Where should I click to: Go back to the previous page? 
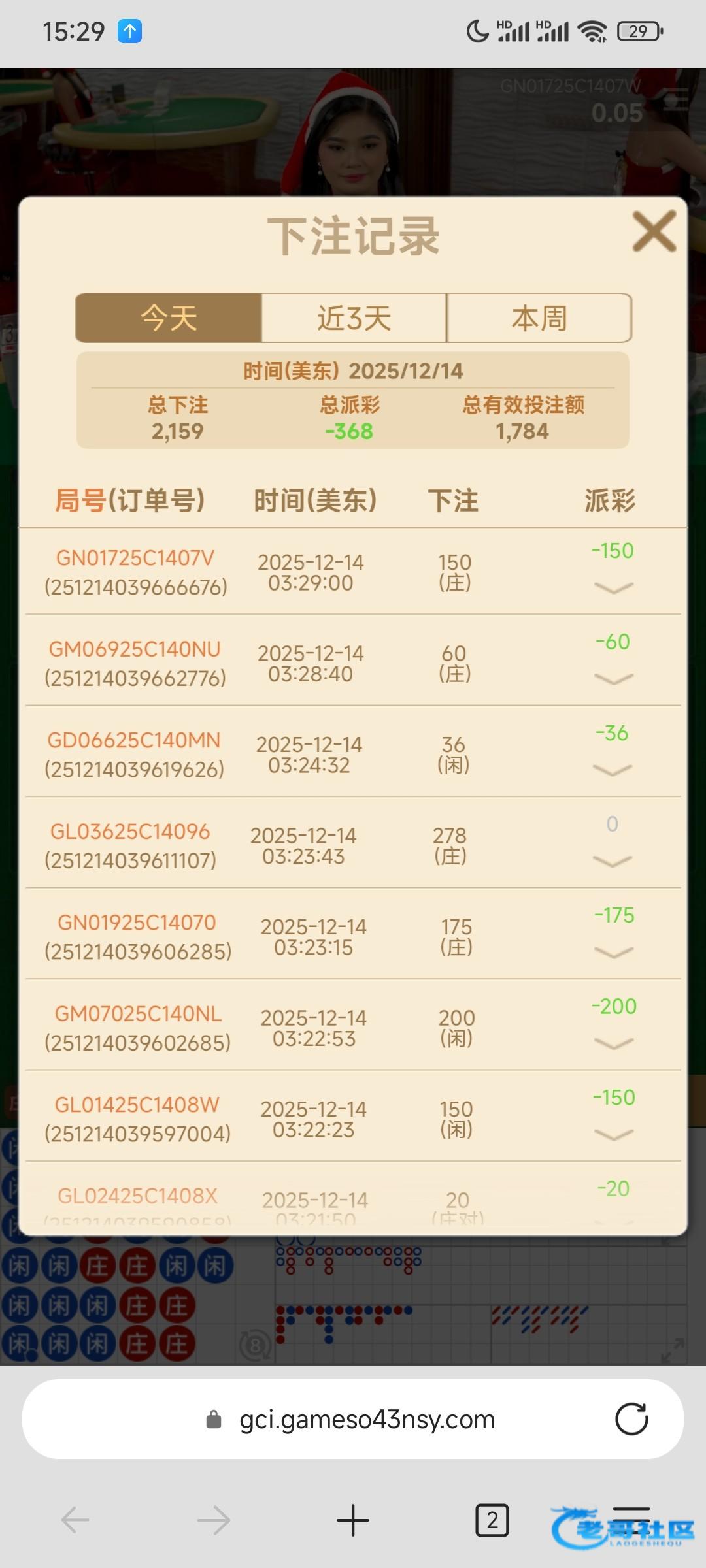tap(75, 1520)
